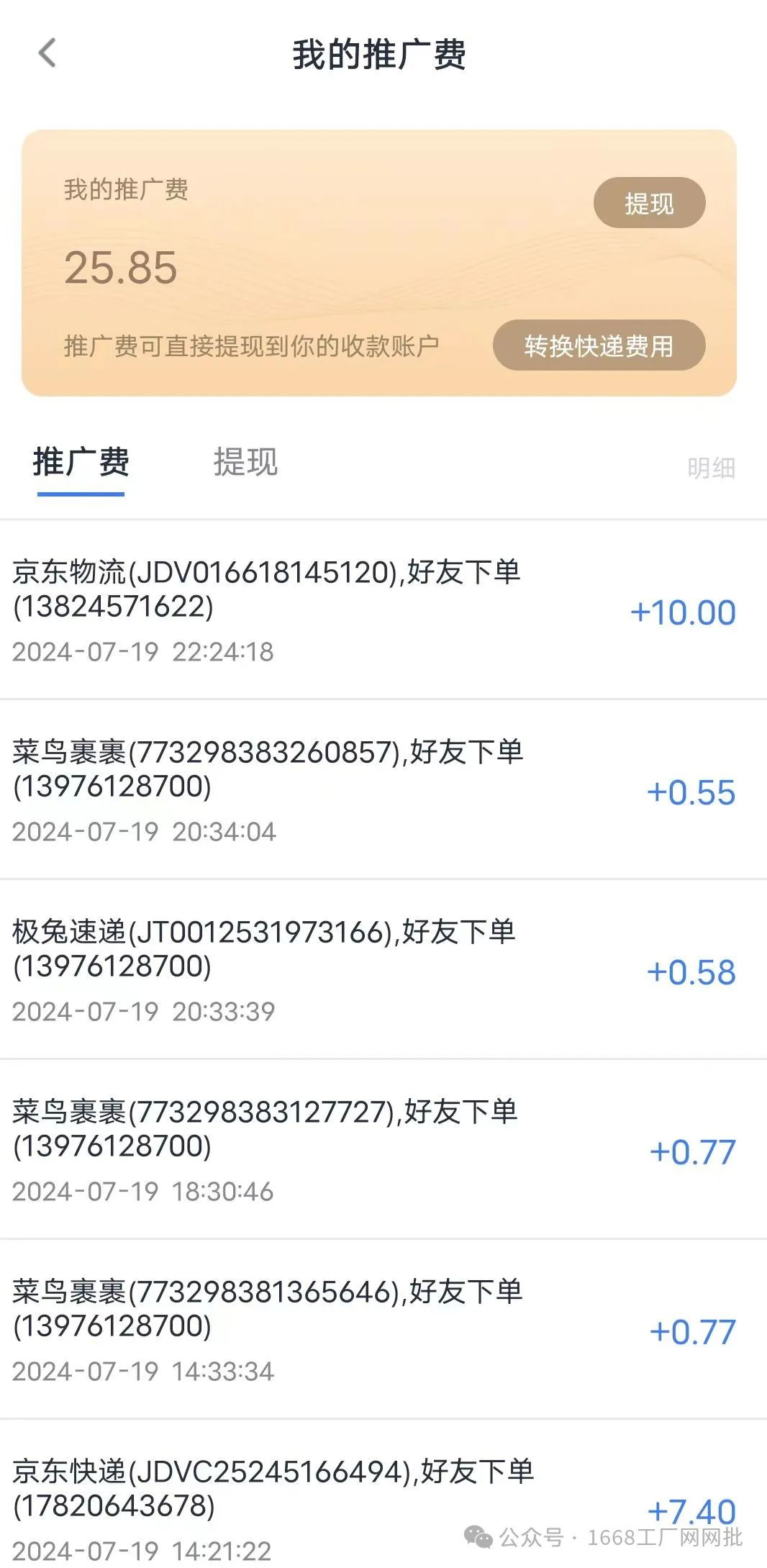The height and width of the screenshot is (1568, 767).
Task: Go back using the top-left arrow
Action: click(47, 53)
